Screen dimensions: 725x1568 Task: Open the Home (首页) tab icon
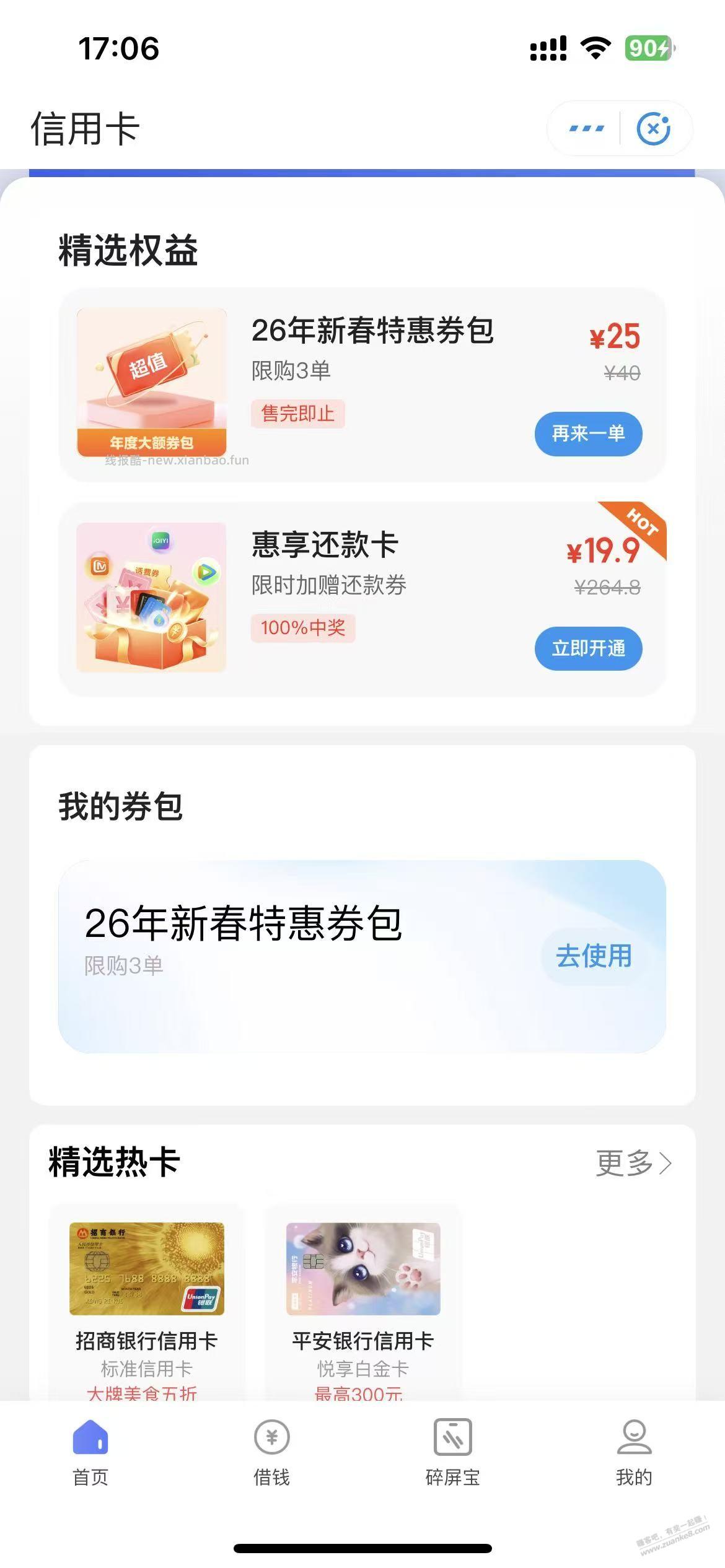pyautogui.click(x=89, y=1438)
